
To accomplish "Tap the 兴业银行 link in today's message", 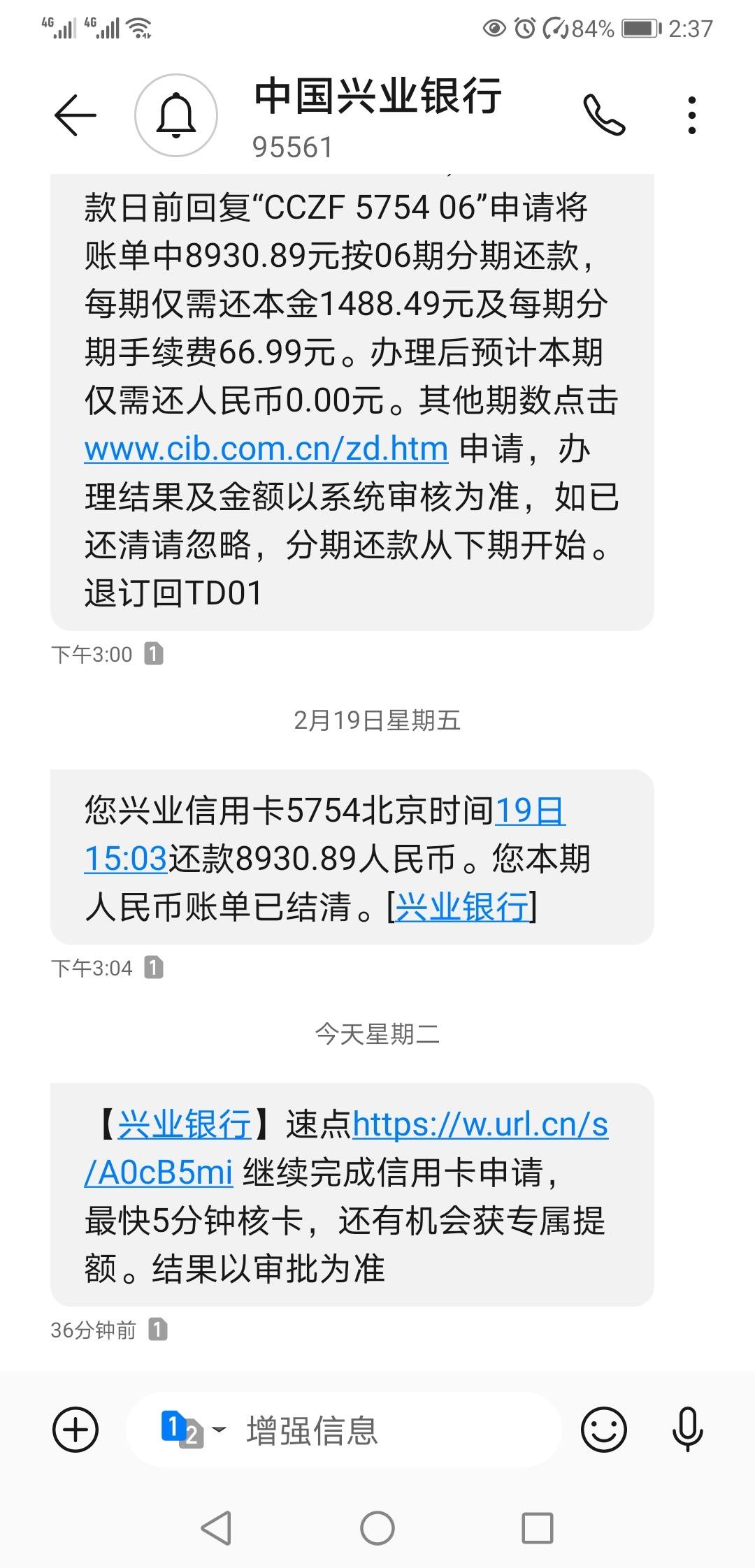I will pos(185,1125).
